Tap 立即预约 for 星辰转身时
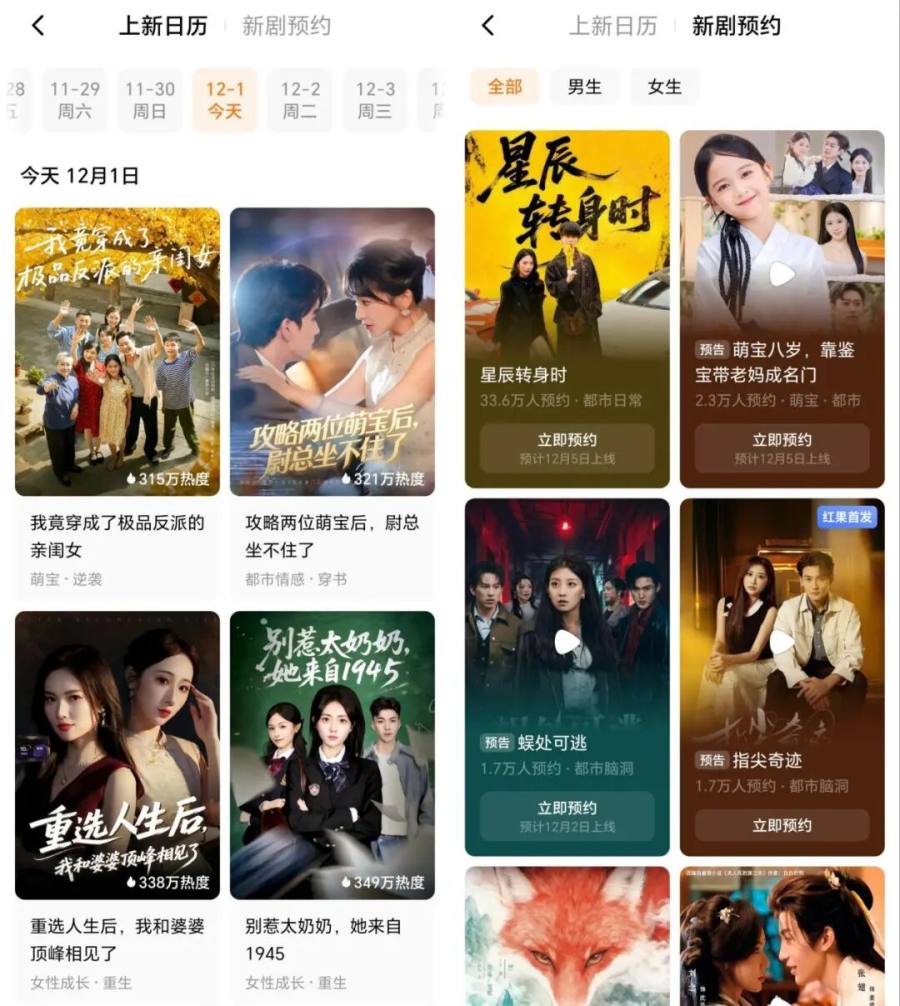900x1006 pixels. [x=567, y=448]
